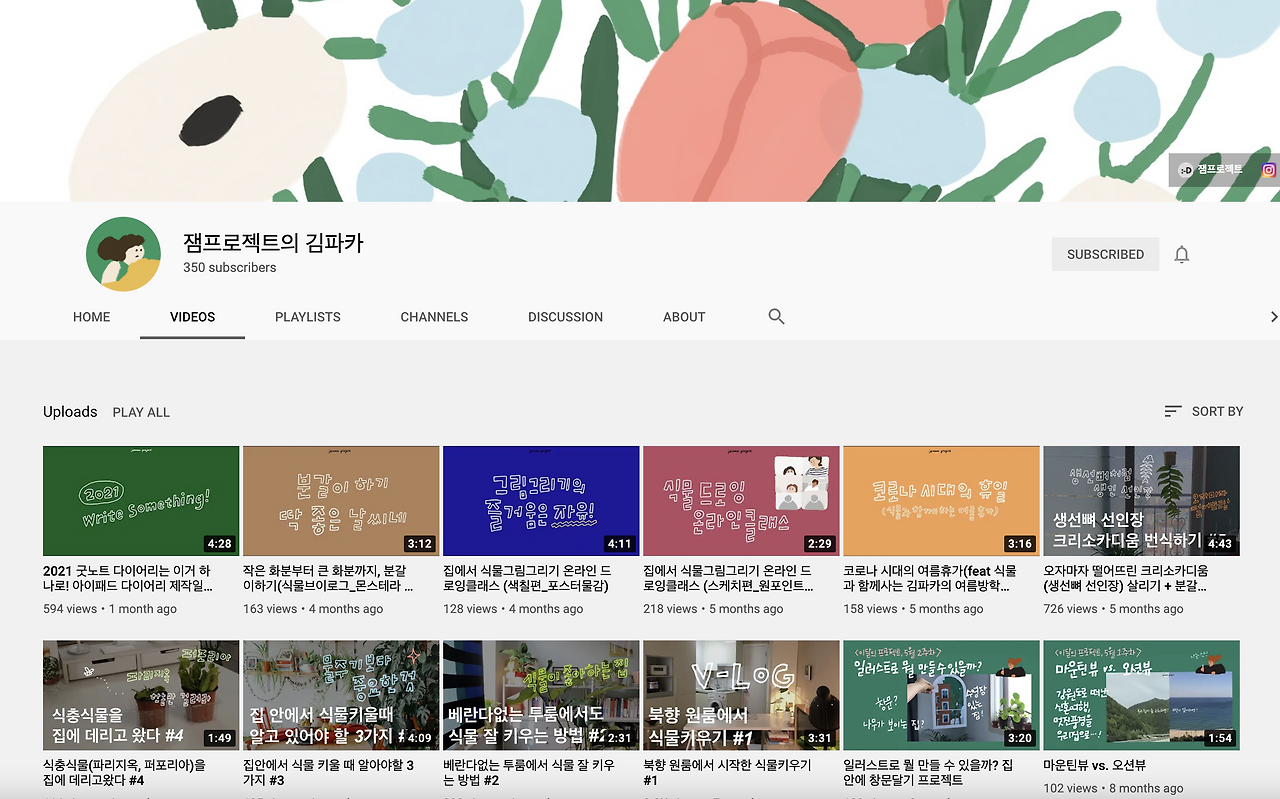
Task: Play all uploads
Action: tap(141, 412)
